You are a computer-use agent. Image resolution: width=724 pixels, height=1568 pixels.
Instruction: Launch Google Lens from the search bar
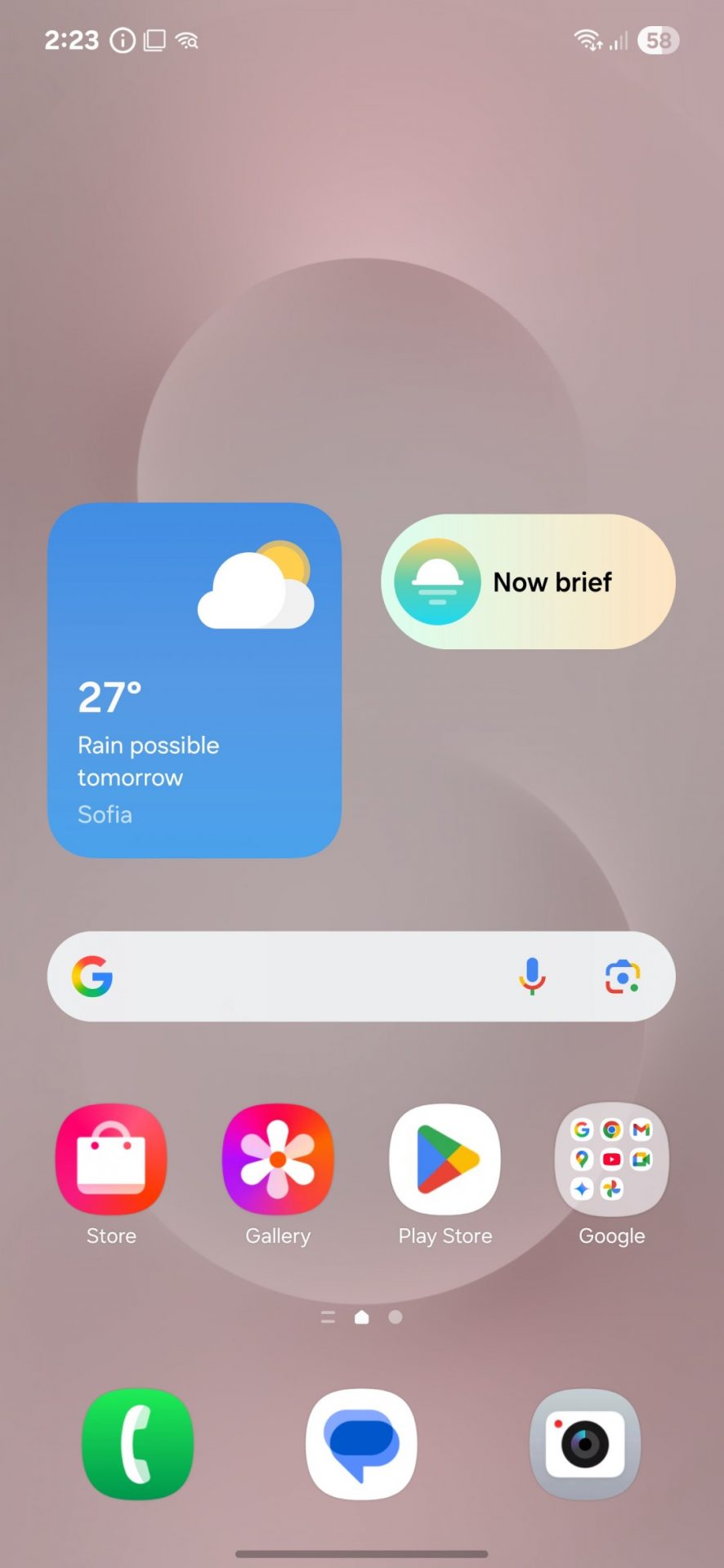622,977
